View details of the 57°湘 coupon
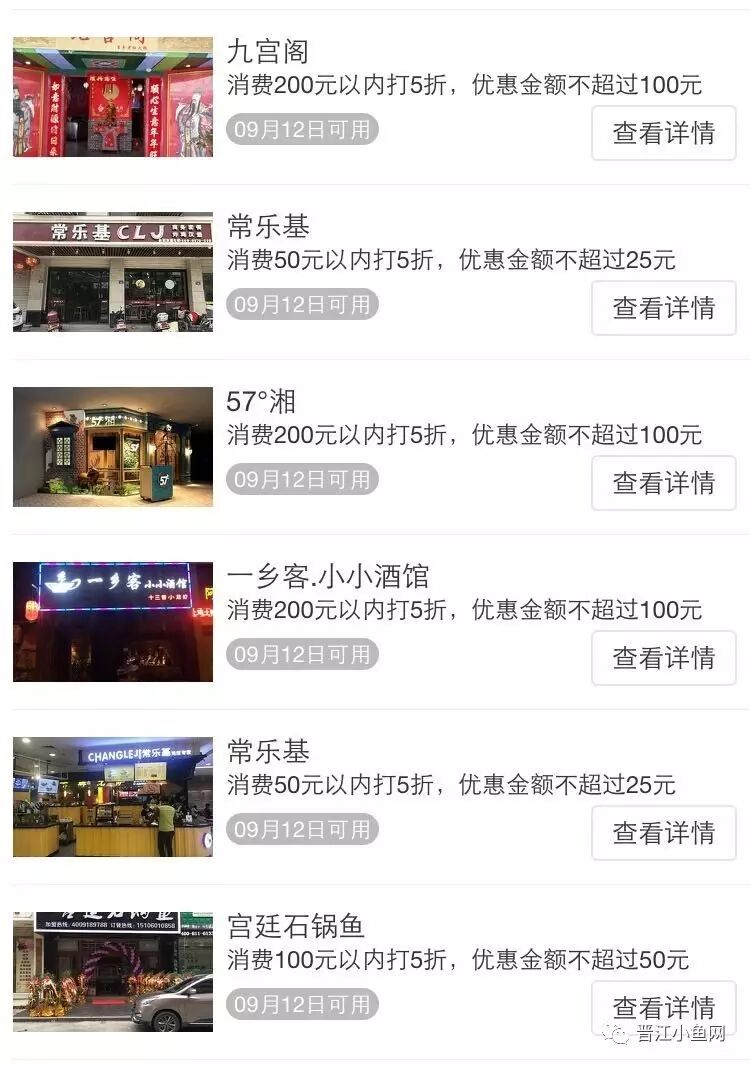Screen dimensions: 750x1066 664,483
